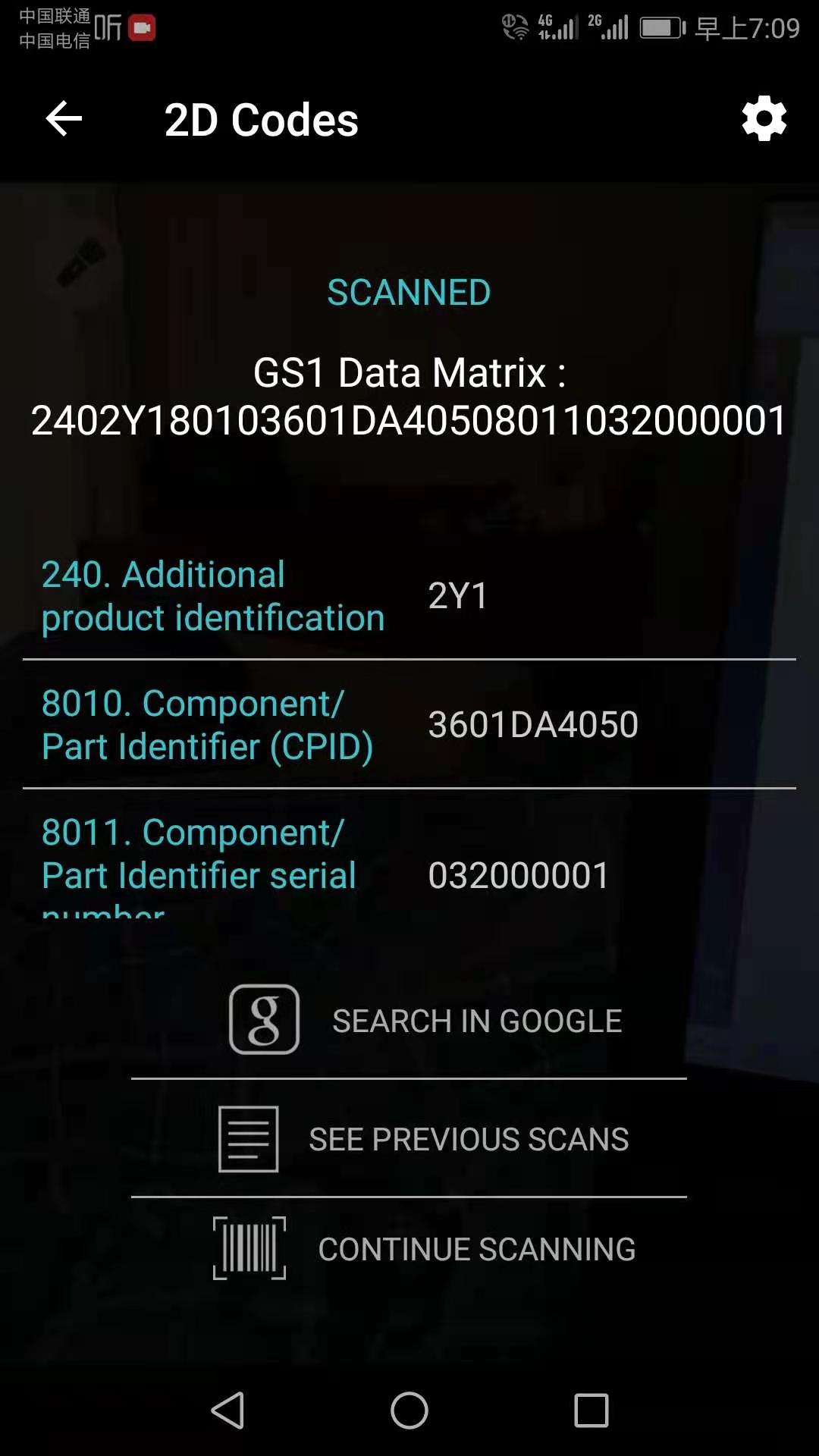Viewport: 819px width, 1456px height.
Task: Search the scanned code in Google
Action: point(425,1021)
